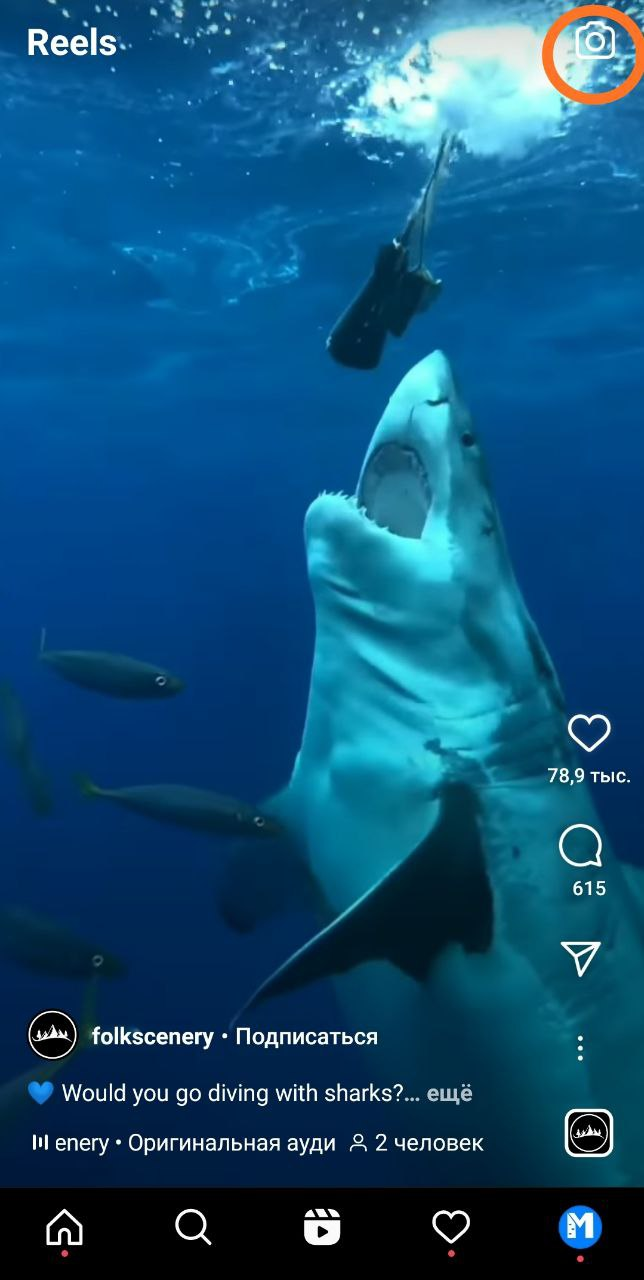Tap the folkscenery username

click(152, 1037)
